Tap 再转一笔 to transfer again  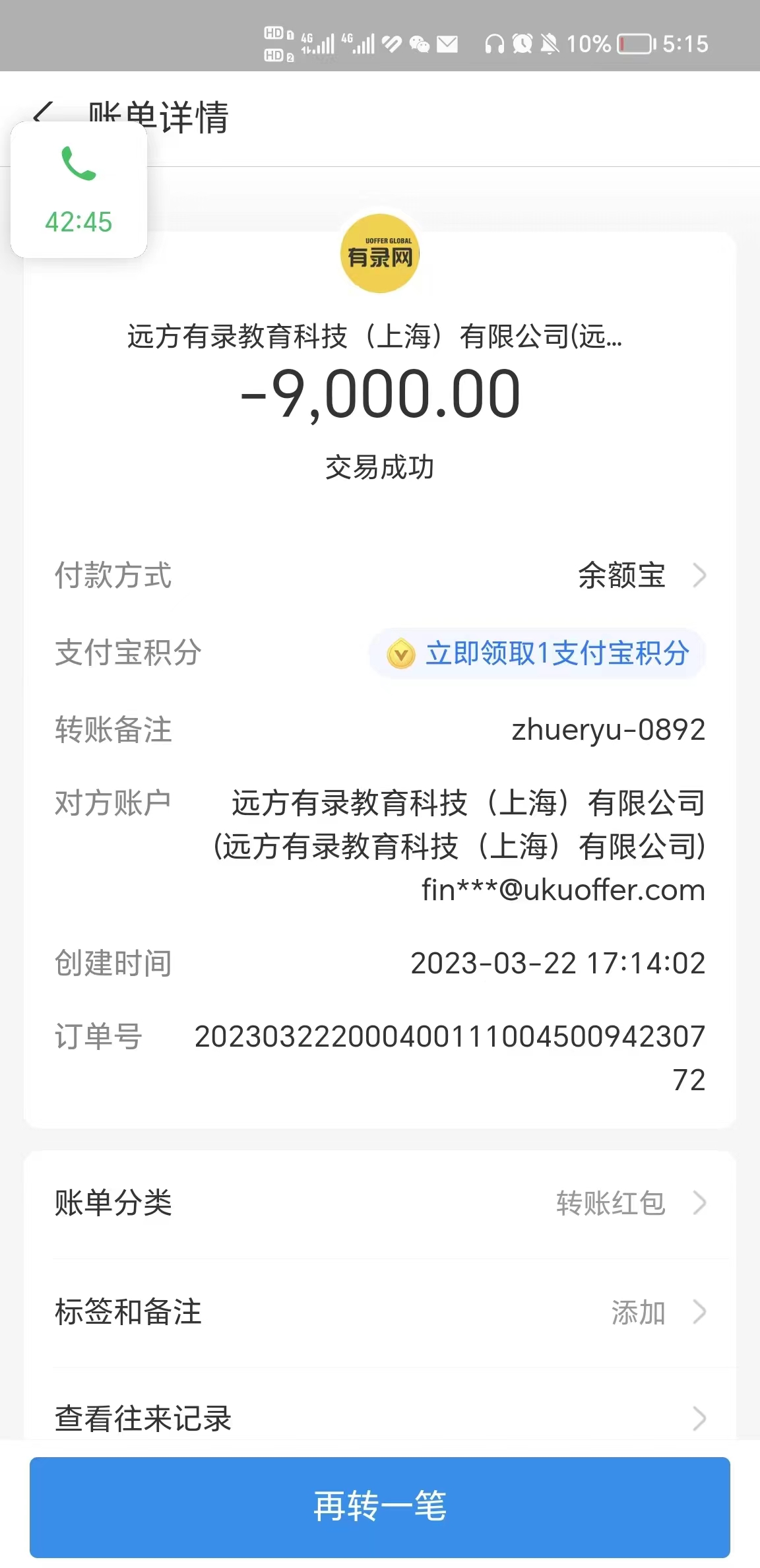(x=380, y=1506)
